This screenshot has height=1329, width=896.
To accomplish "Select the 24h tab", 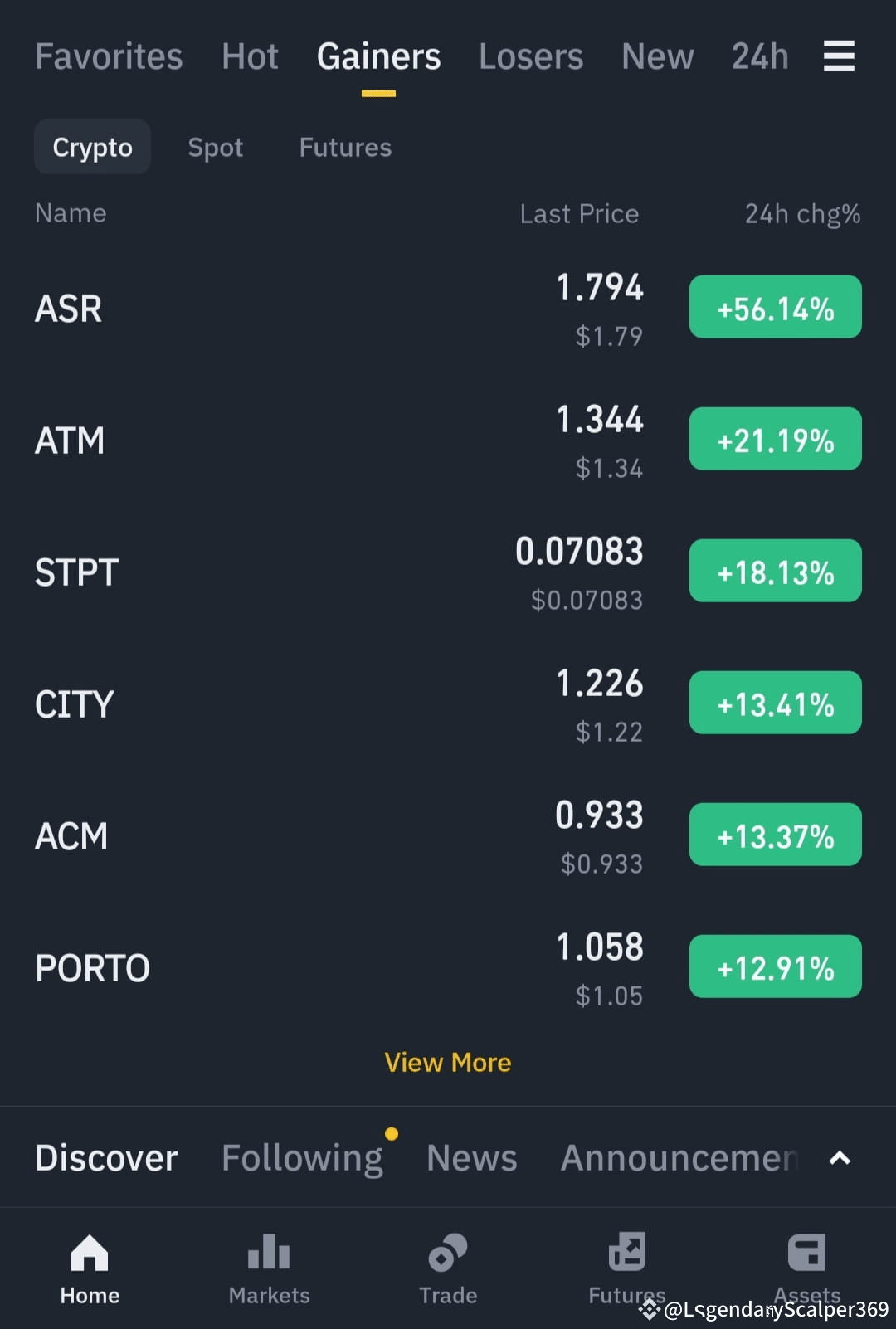I will 760,56.
